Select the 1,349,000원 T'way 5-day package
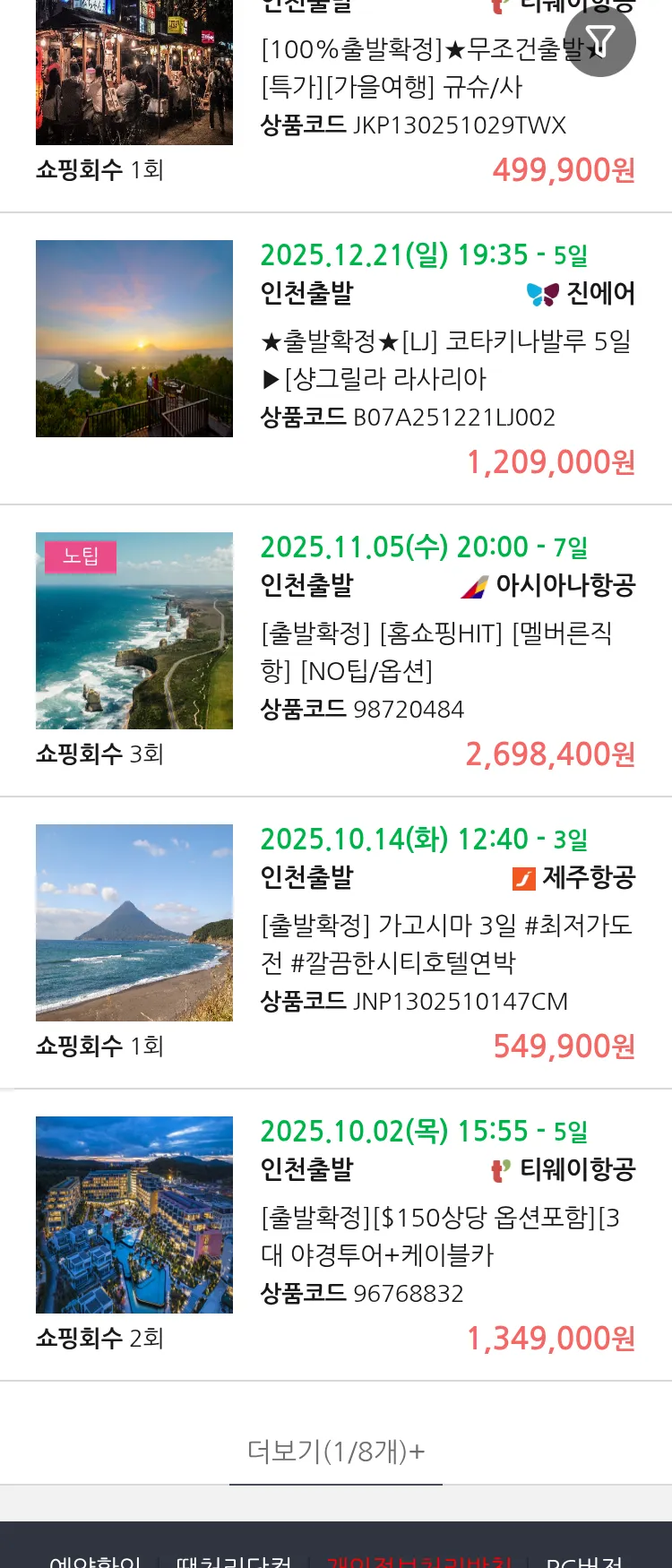Screen dimensions: 672x1568 [x=439, y=1235]
